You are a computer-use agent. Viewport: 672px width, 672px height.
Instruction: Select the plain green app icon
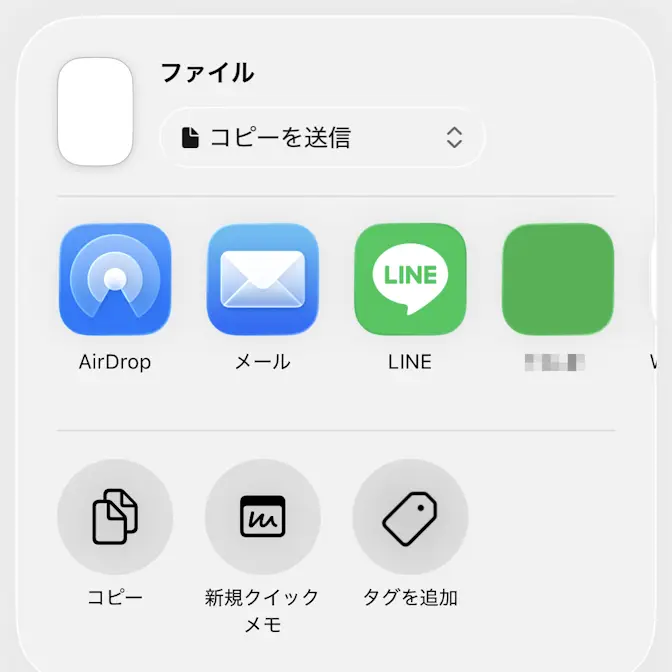point(557,279)
